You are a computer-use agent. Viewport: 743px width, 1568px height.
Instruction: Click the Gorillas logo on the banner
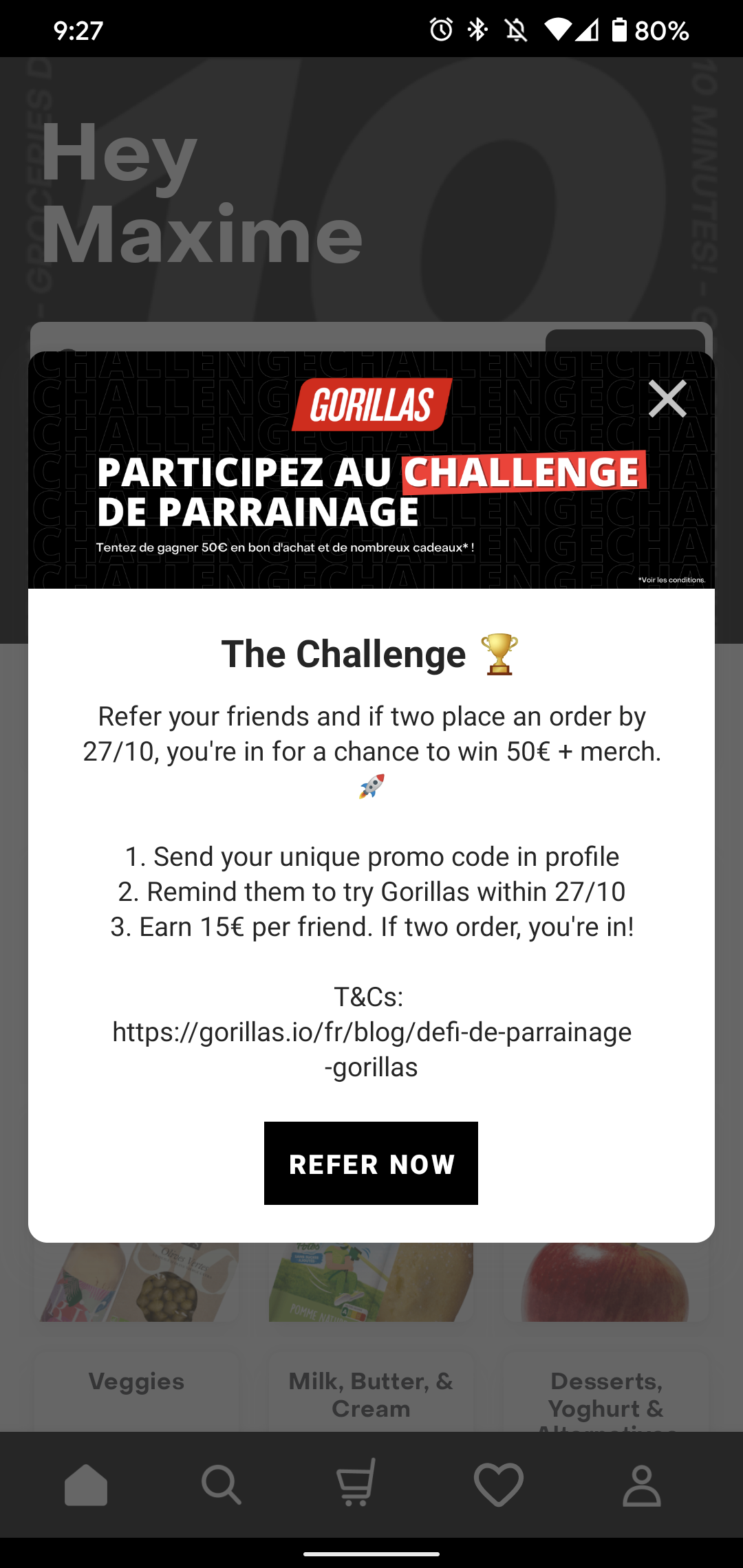(373, 404)
